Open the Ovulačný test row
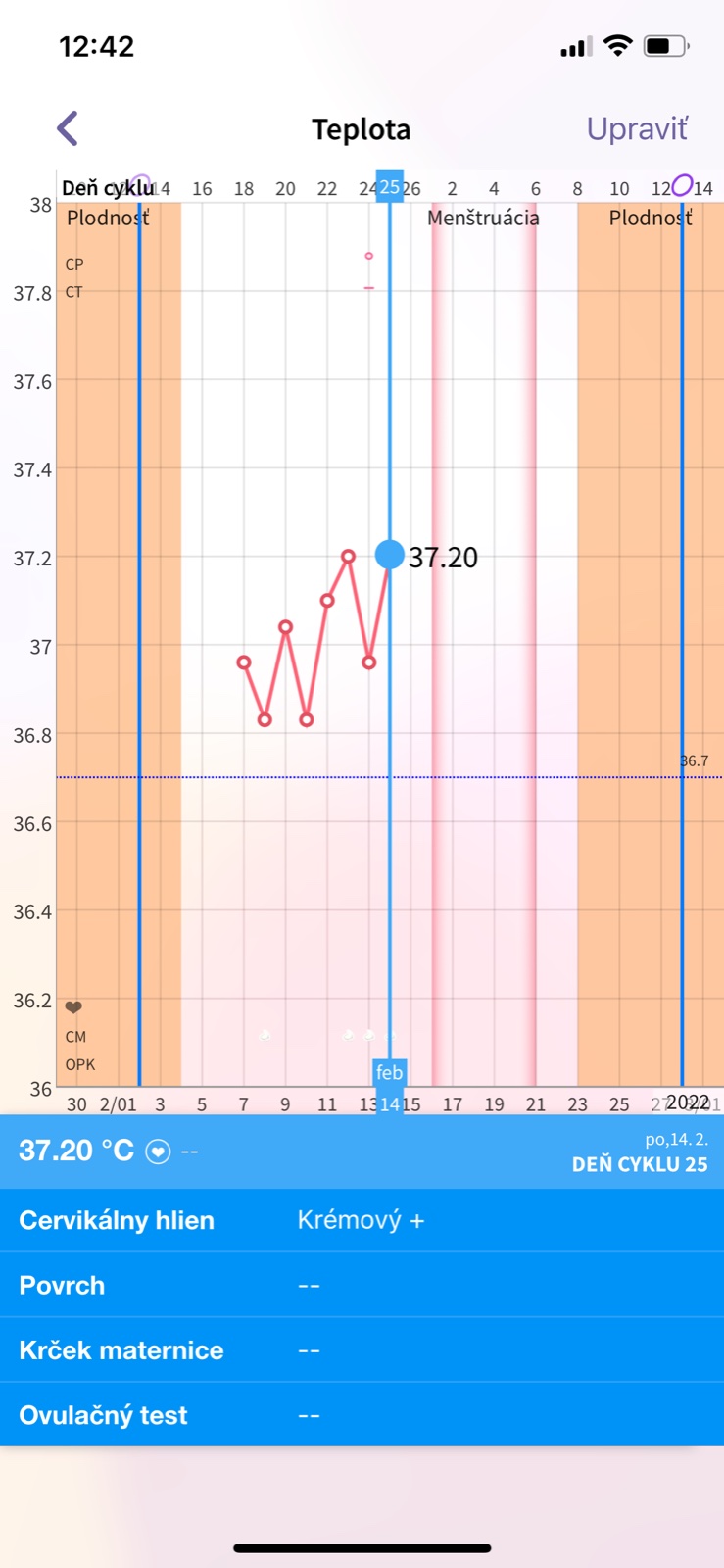 (362, 1415)
